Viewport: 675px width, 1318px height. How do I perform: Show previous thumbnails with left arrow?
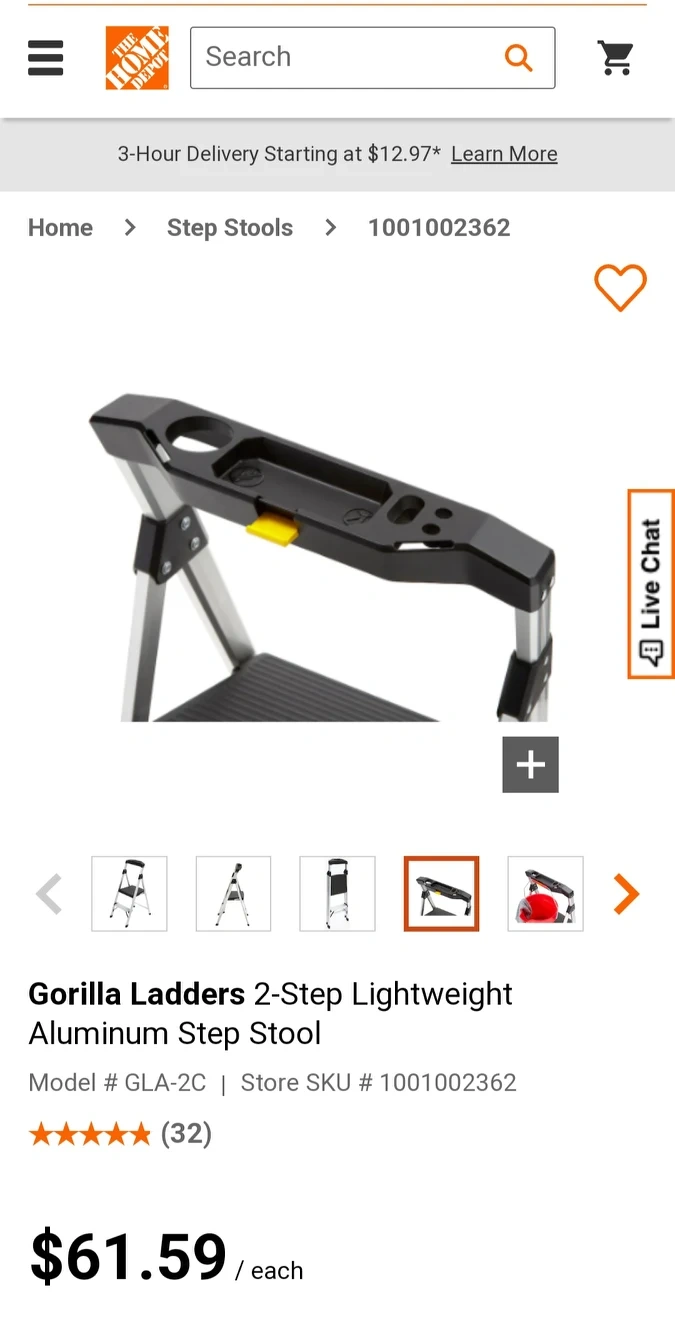[49, 894]
